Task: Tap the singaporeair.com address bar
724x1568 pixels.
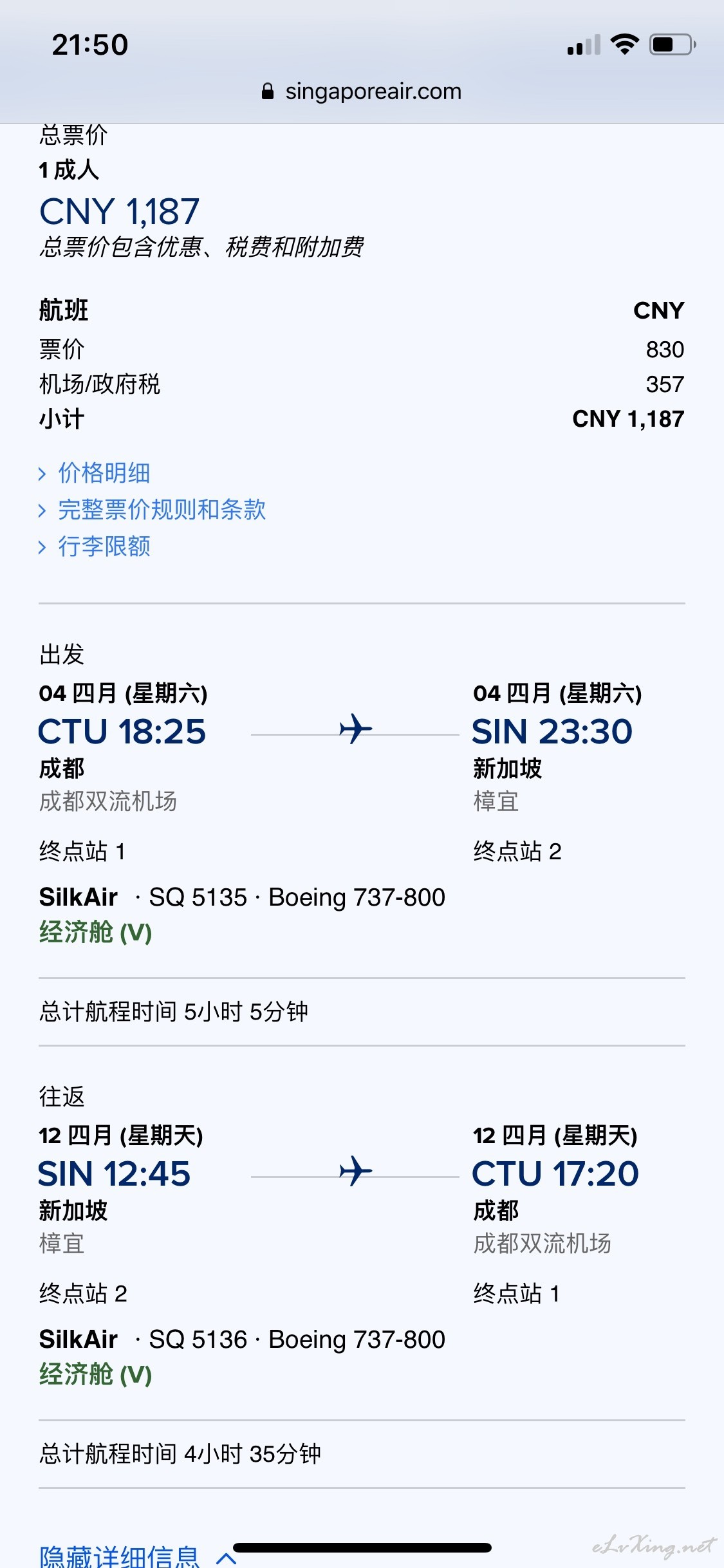Action: click(x=362, y=91)
